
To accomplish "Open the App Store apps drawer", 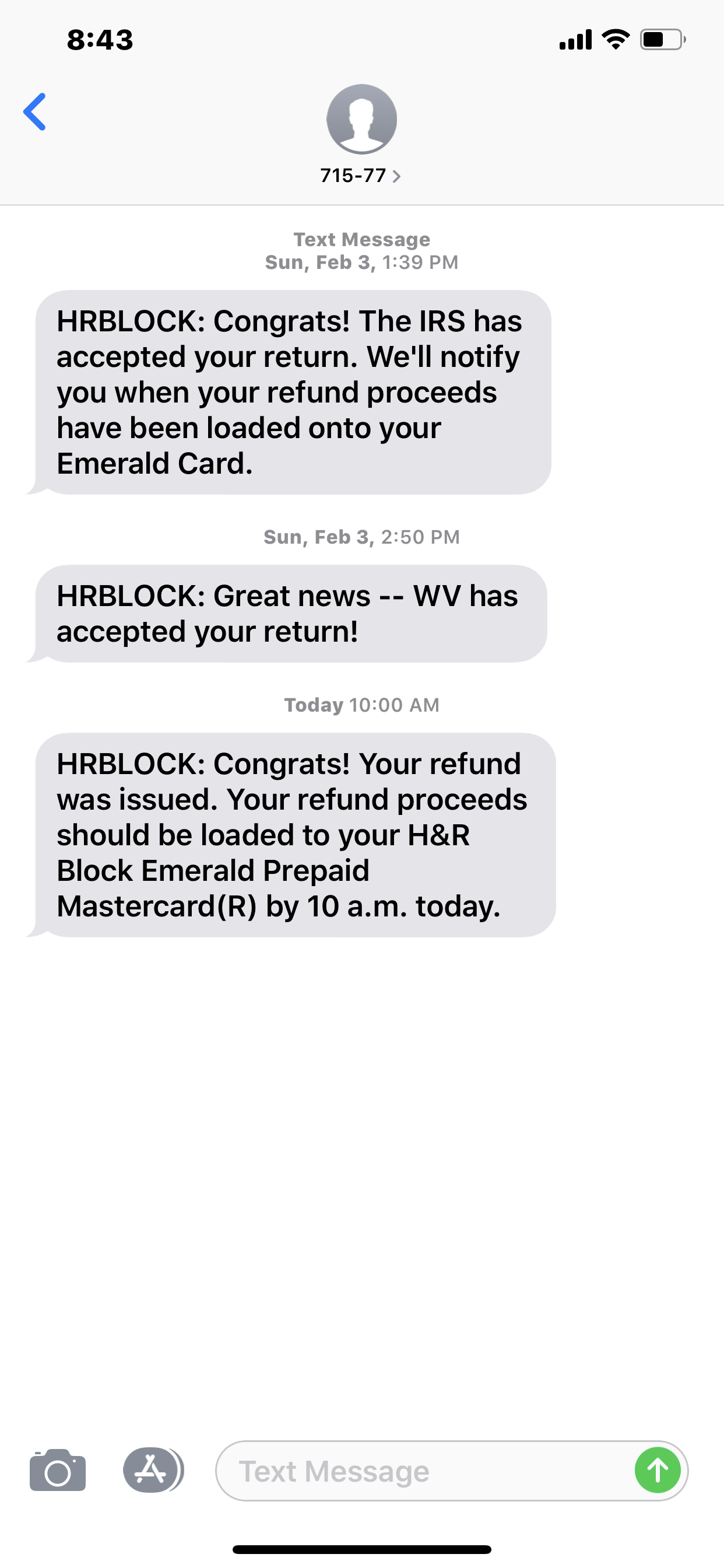I will click(x=153, y=1470).
